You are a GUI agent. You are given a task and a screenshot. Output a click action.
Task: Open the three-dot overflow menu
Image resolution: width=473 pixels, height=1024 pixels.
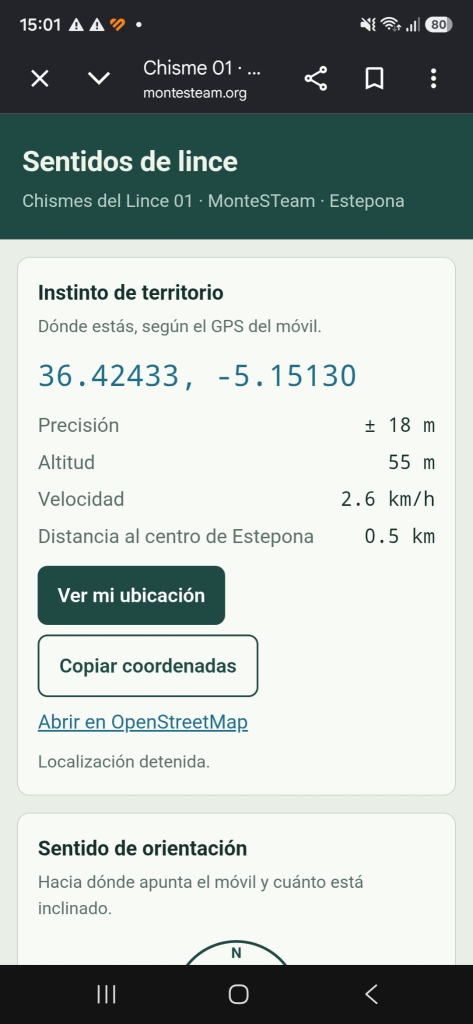coord(433,79)
